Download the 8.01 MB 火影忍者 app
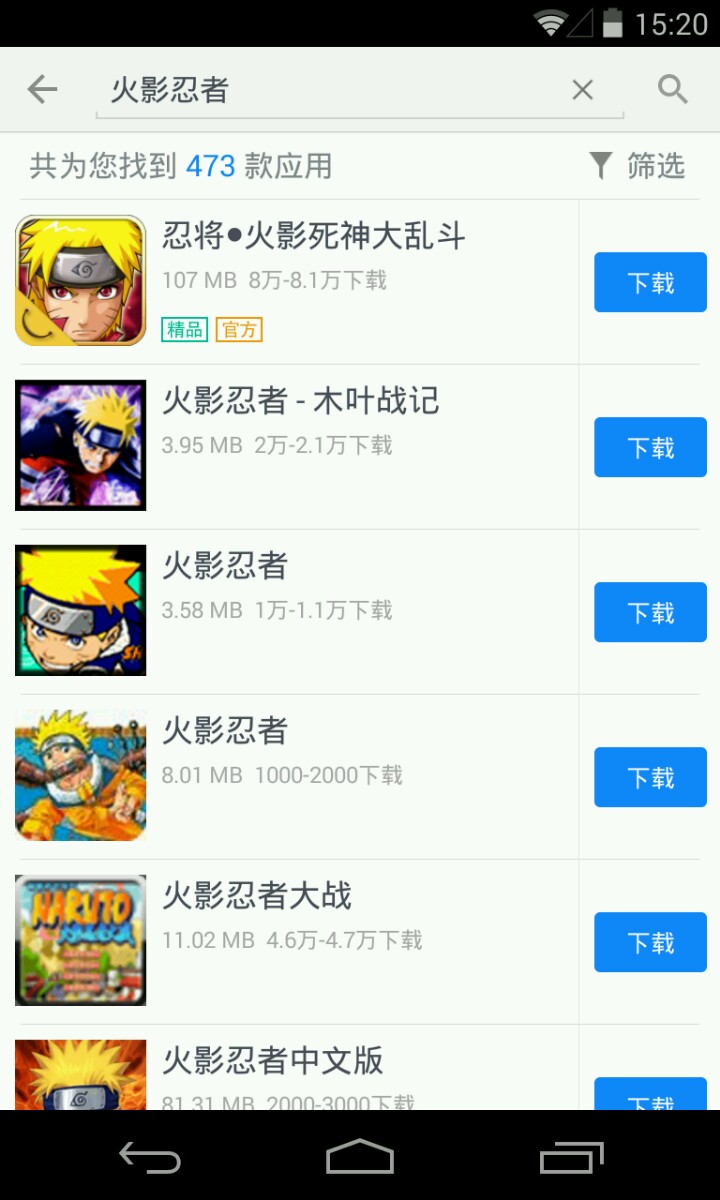The height and width of the screenshot is (1200, 720). click(x=650, y=777)
